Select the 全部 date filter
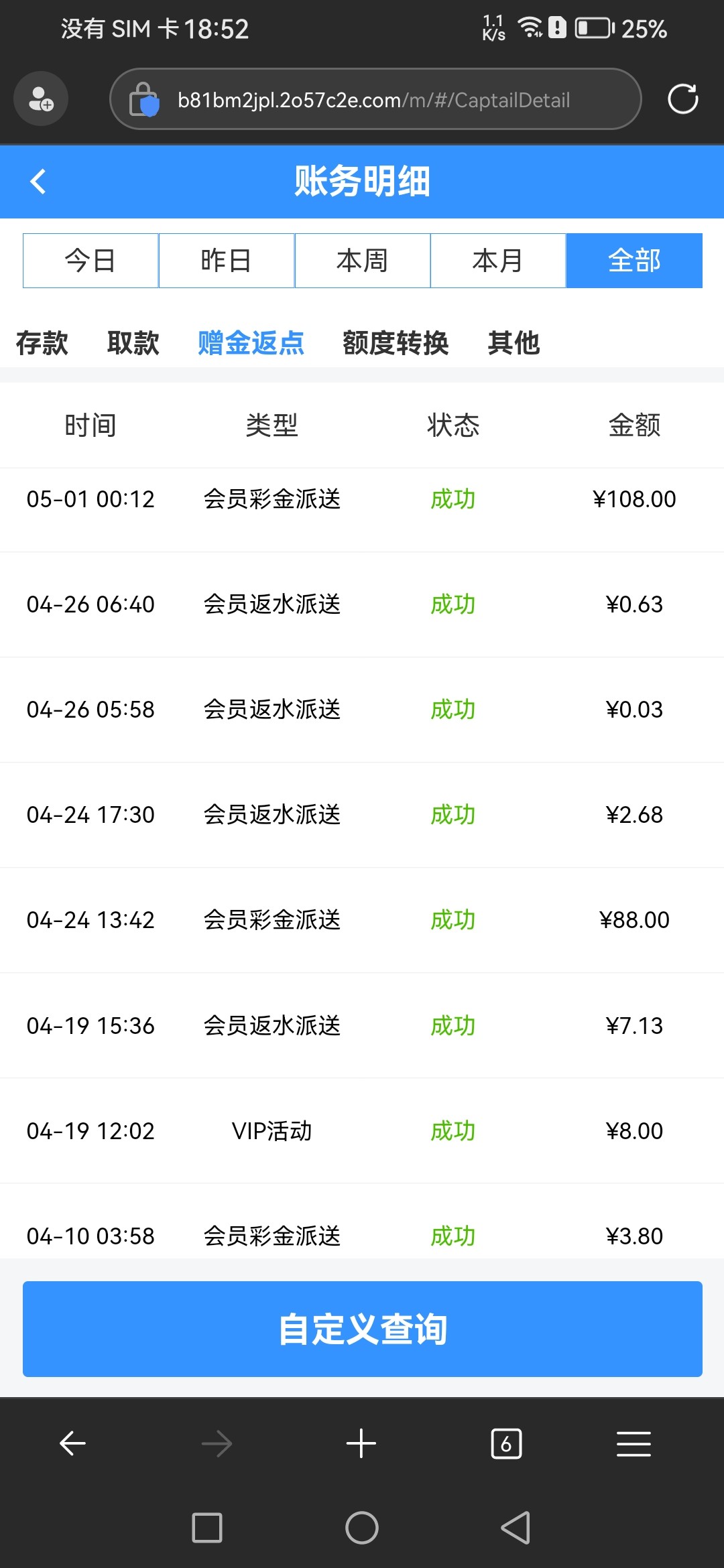The image size is (724, 1568). click(634, 261)
